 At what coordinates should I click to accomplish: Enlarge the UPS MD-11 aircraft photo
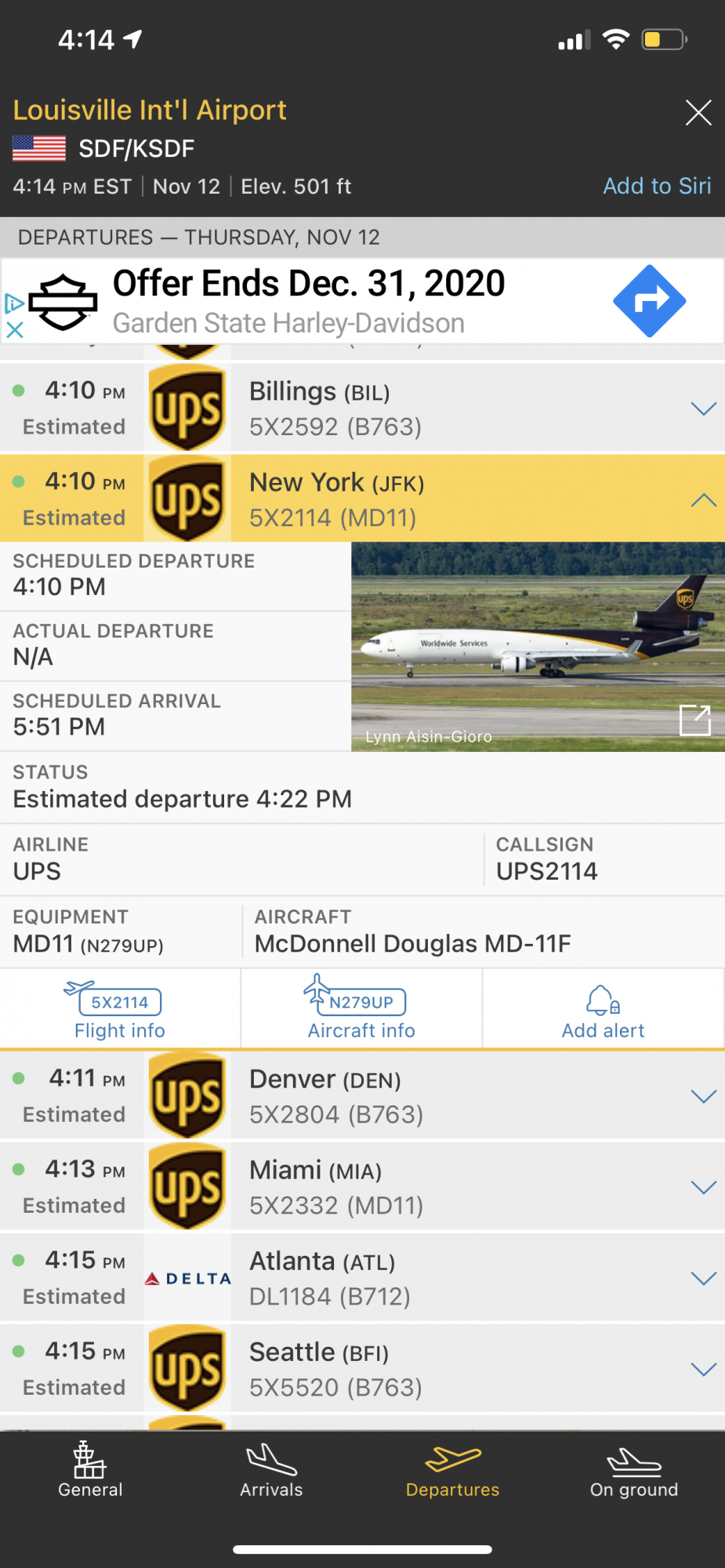pyautogui.click(x=694, y=720)
